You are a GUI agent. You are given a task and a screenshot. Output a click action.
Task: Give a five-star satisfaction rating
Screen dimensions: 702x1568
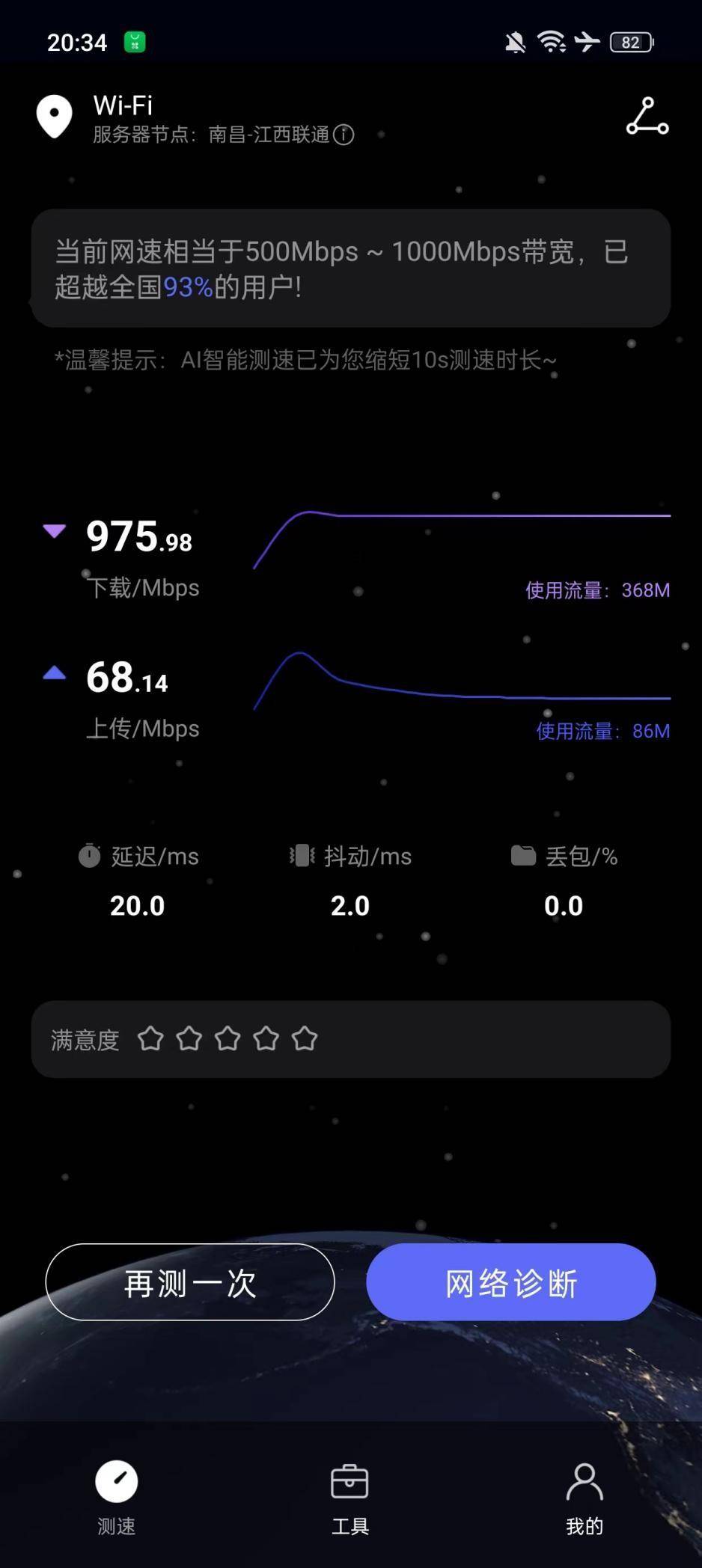305,1038
